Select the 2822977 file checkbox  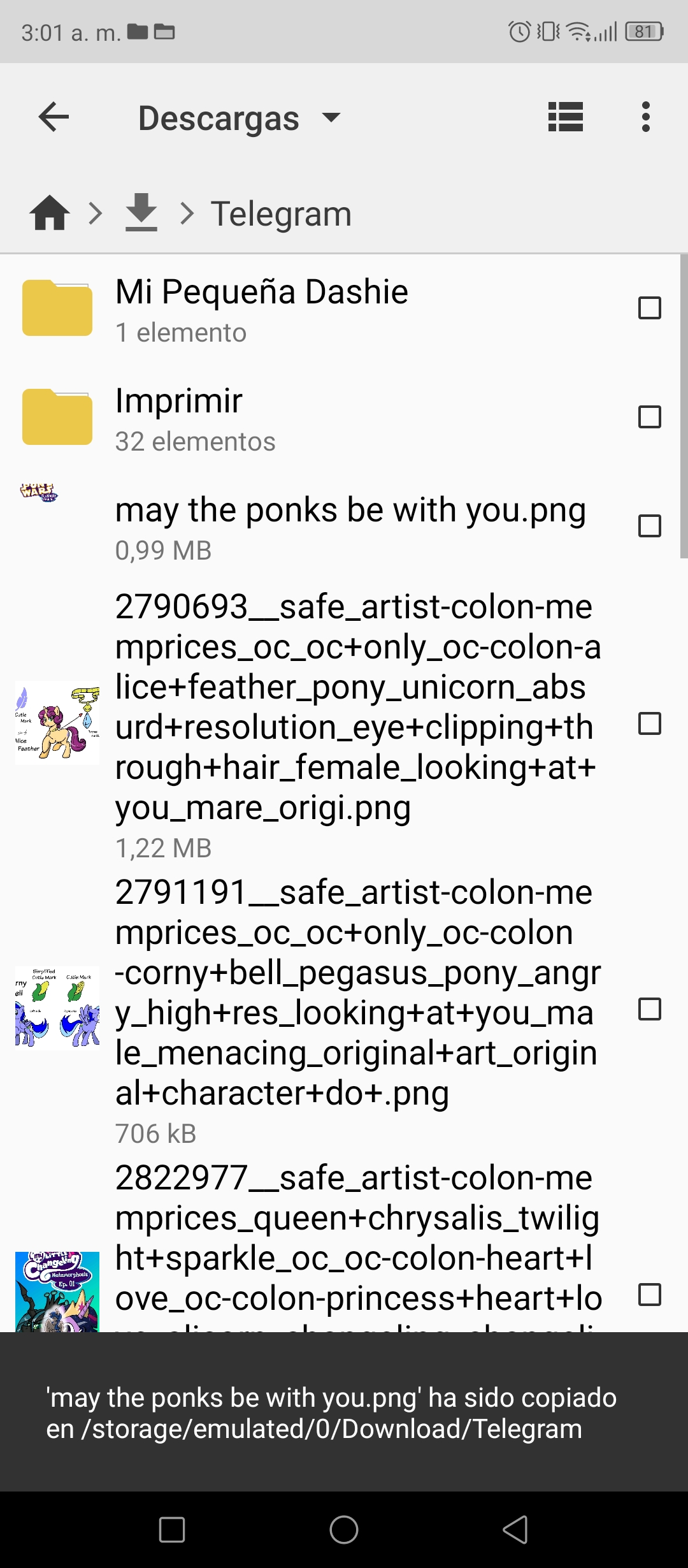[x=649, y=1295]
